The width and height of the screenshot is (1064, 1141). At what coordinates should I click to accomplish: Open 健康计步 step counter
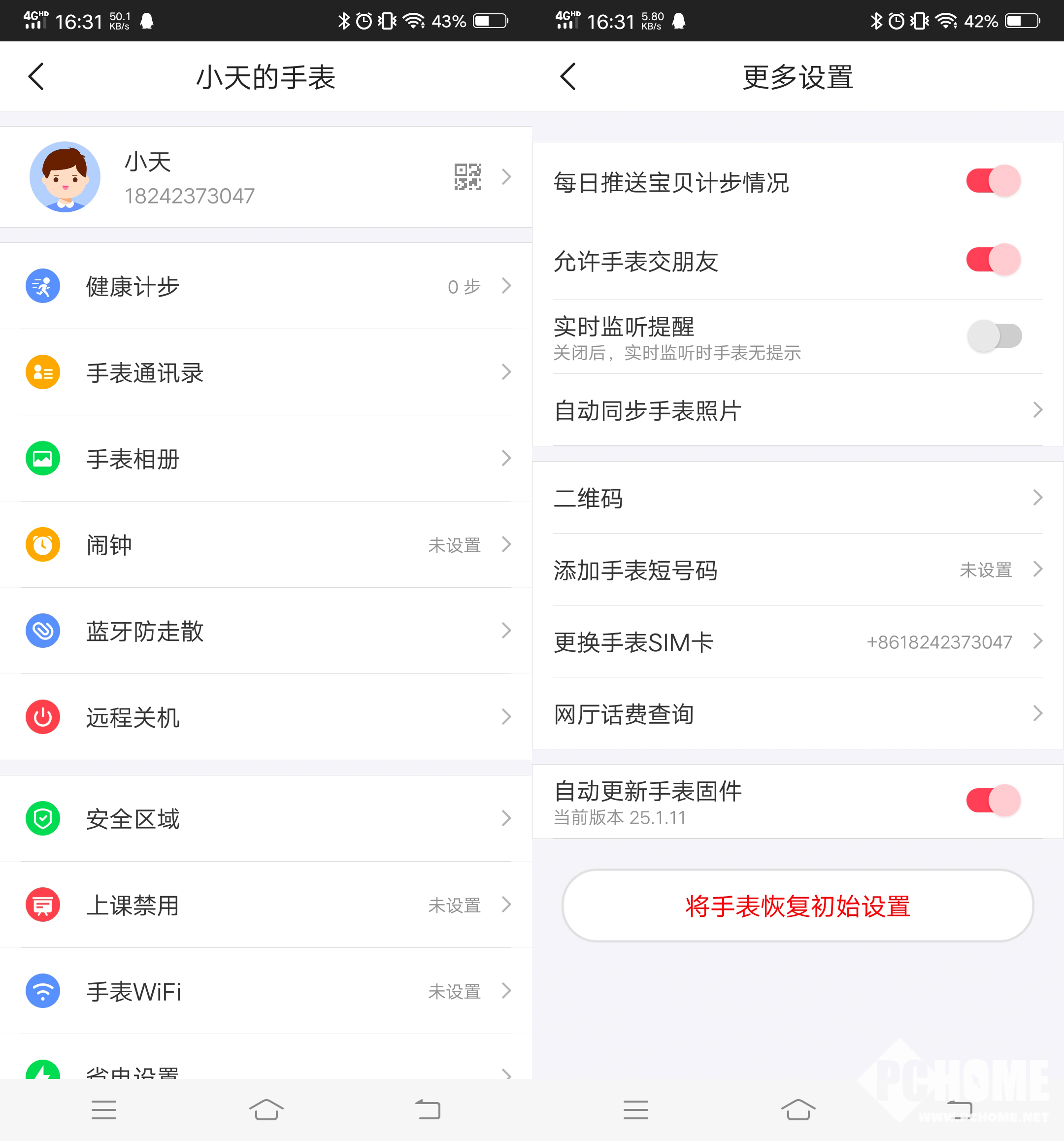[x=266, y=286]
